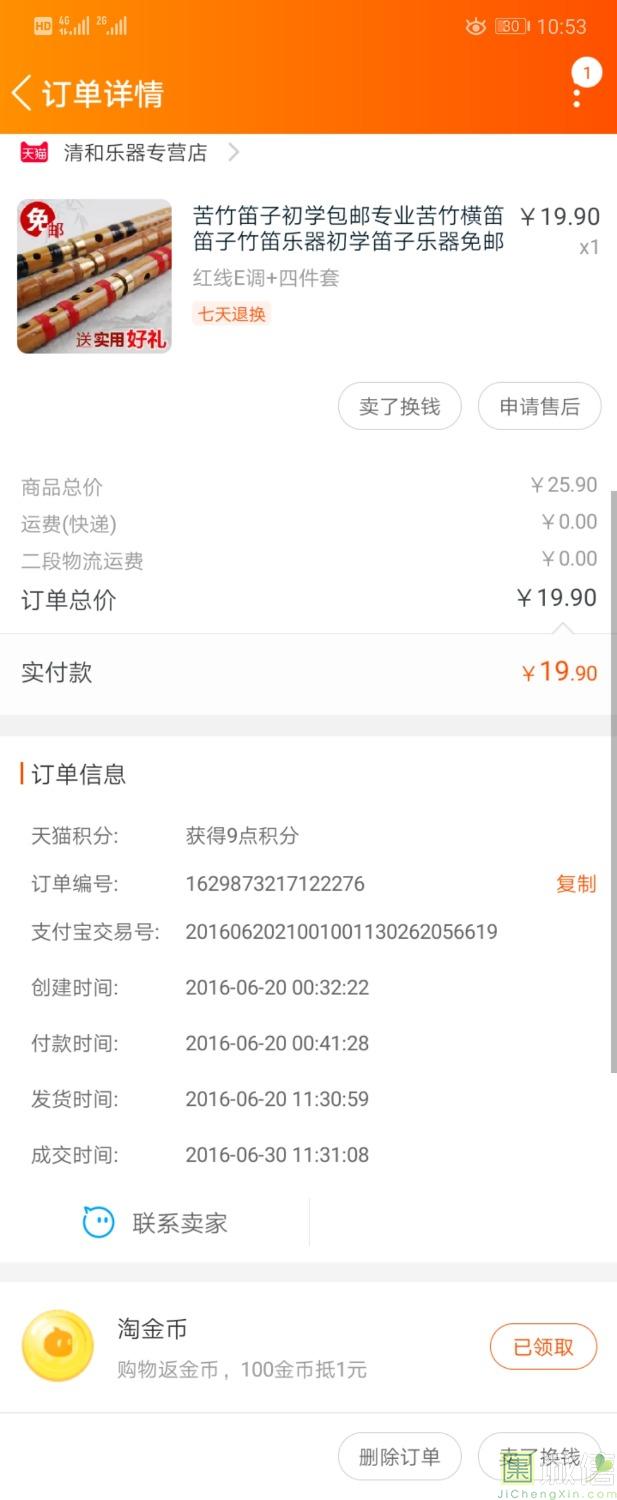
Task: Open the 清和乐器专营店 store page
Action: pyautogui.click(x=134, y=153)
